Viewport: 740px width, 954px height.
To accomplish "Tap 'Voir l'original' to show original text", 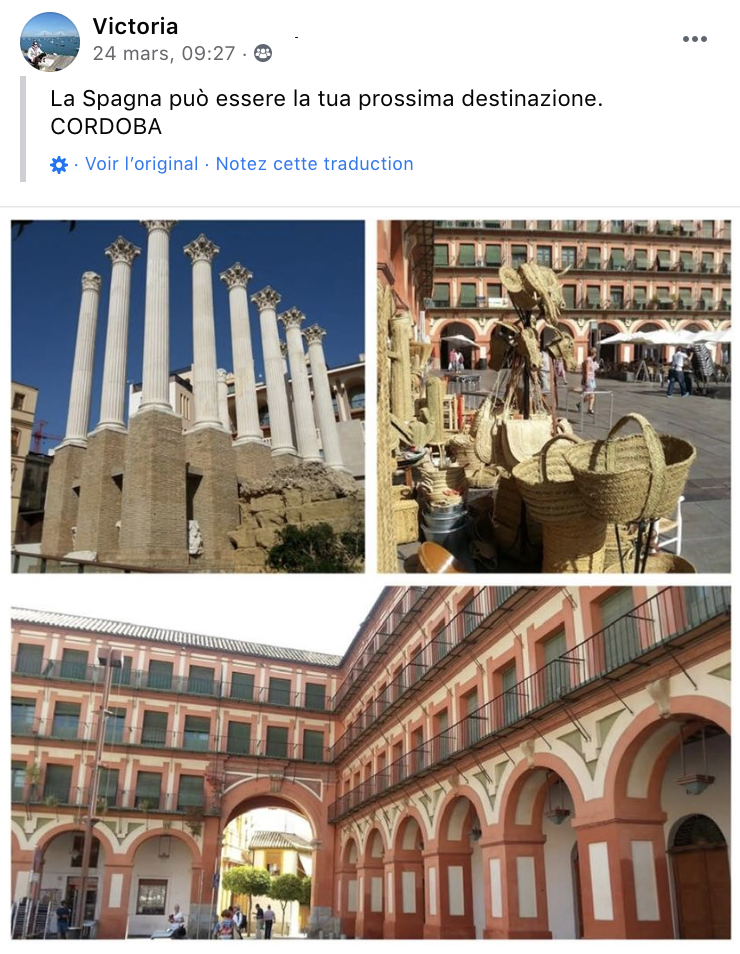I will pyautogui.click(x=141, y=164).
